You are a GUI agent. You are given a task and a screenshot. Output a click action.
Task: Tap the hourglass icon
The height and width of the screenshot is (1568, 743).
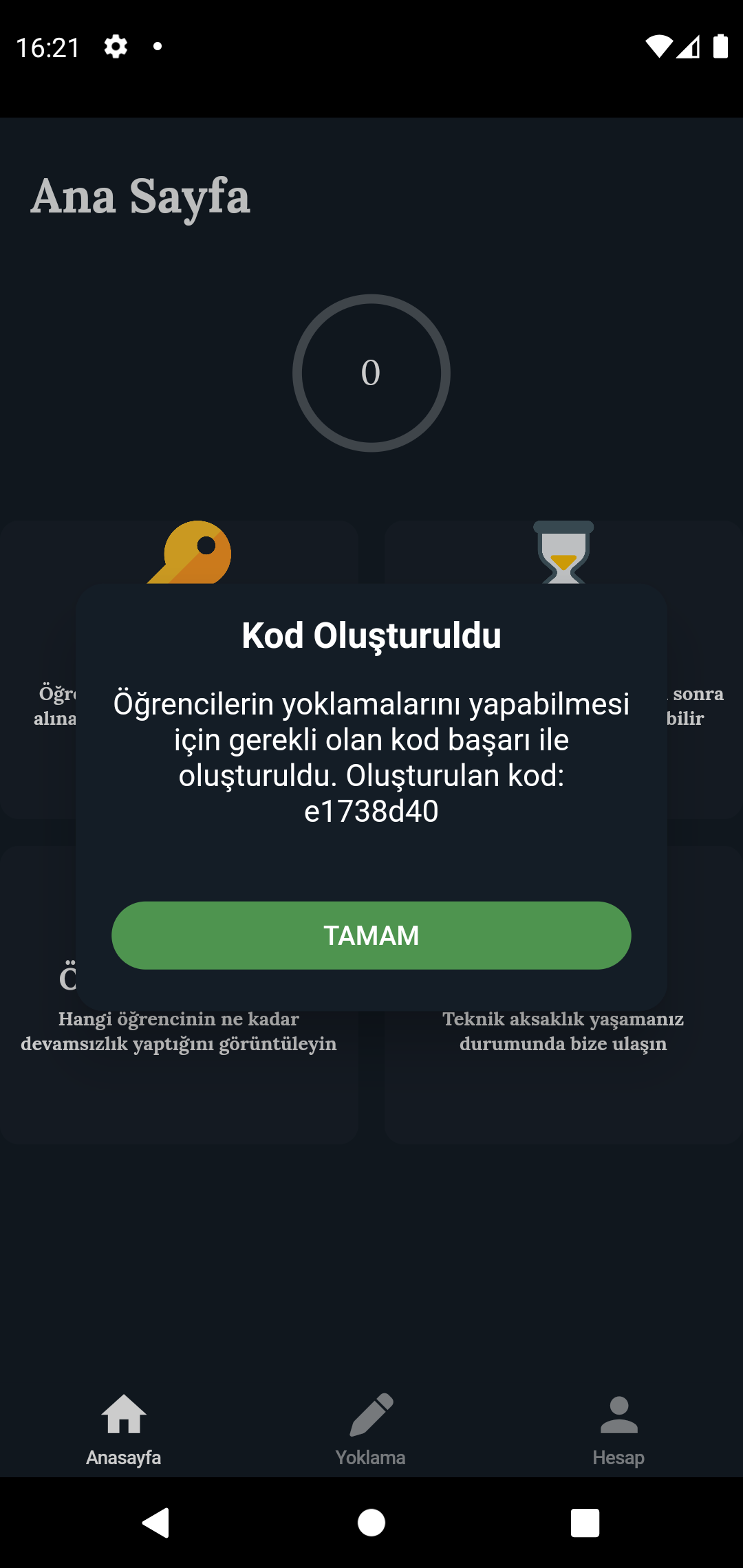pyautogui.click(x=563, y=554)
